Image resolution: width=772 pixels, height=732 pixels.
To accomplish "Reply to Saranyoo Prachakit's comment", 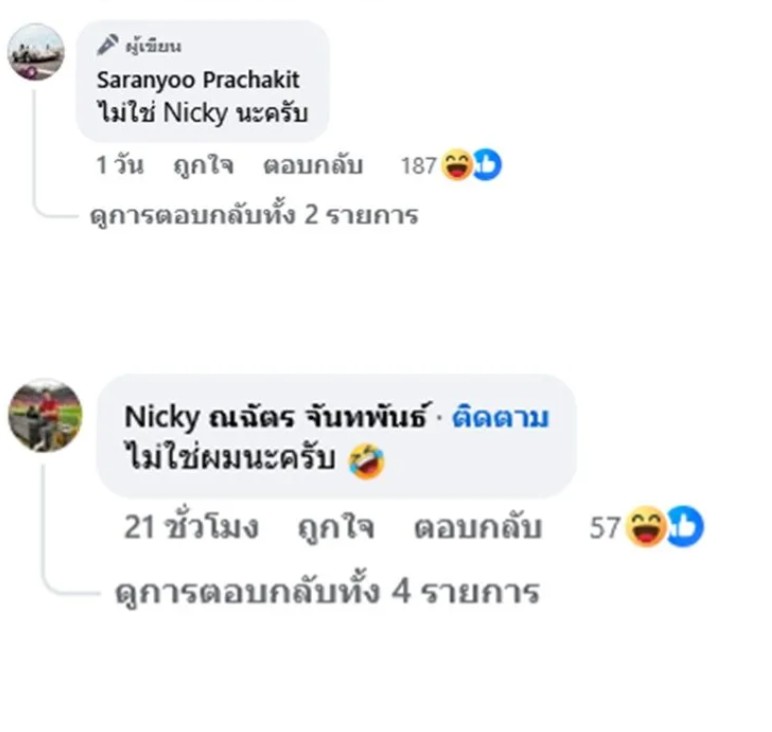I will (x=313, y=166).
